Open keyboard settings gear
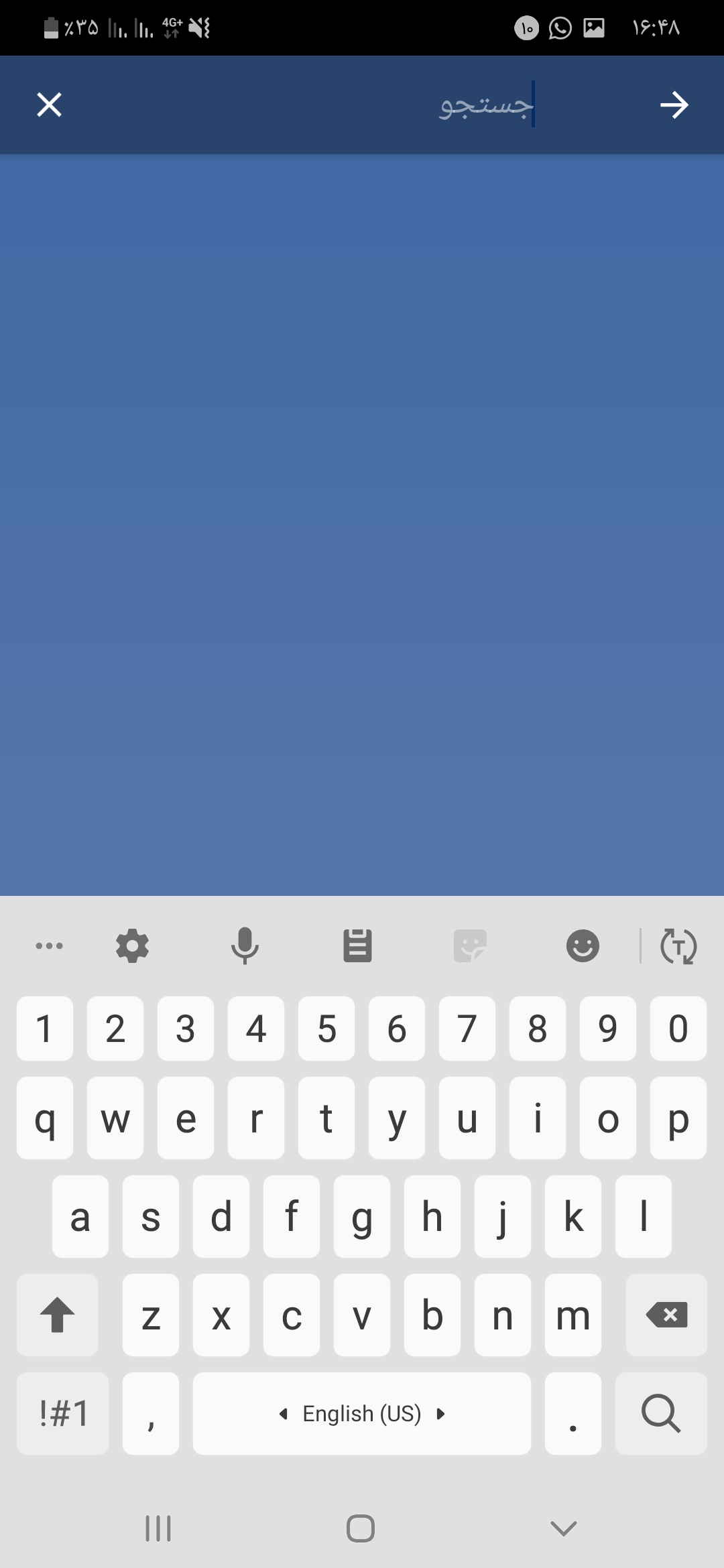Screen dimensions: 724x1568 133,946
